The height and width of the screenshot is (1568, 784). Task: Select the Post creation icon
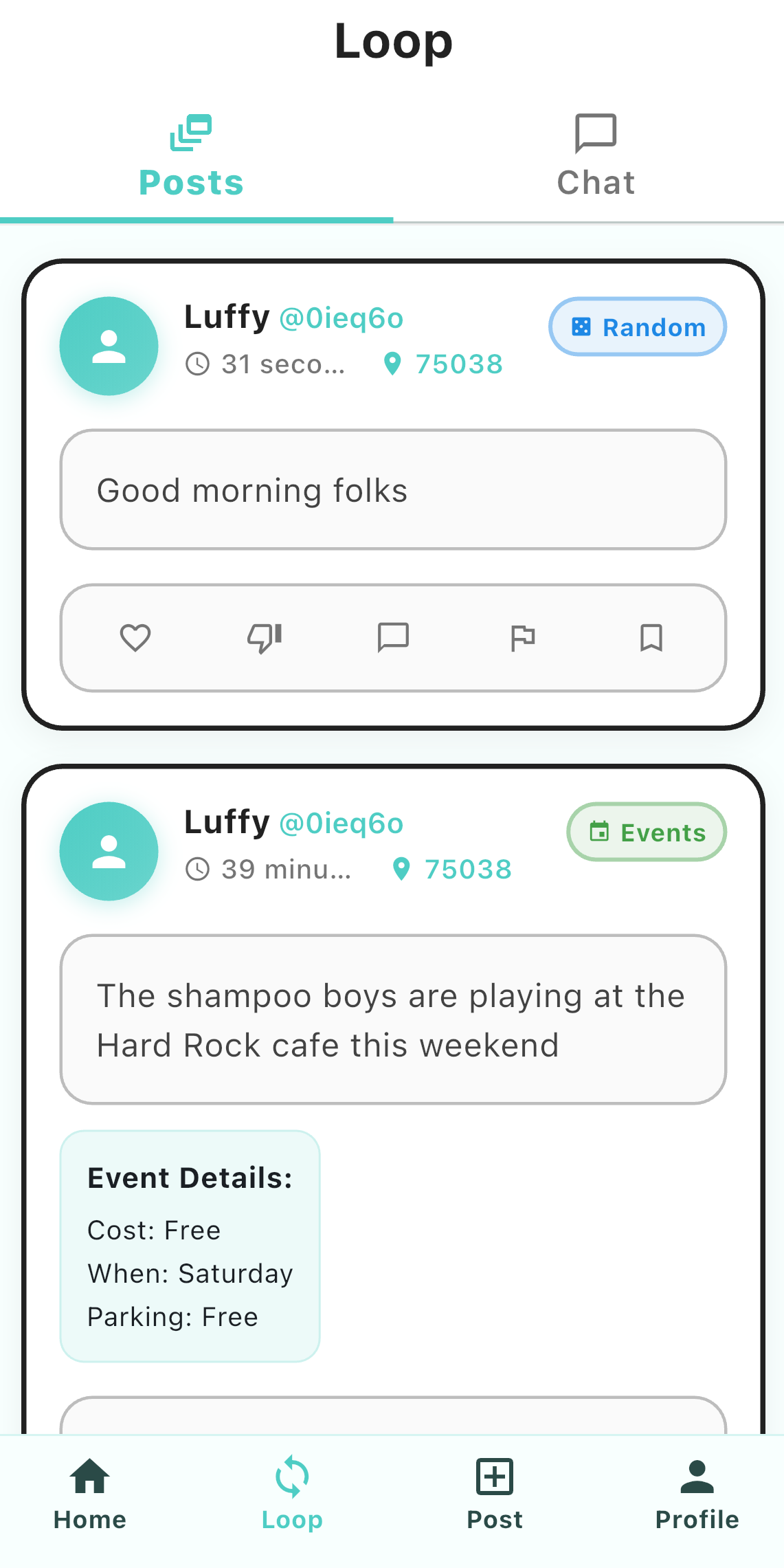(494, 1477)
